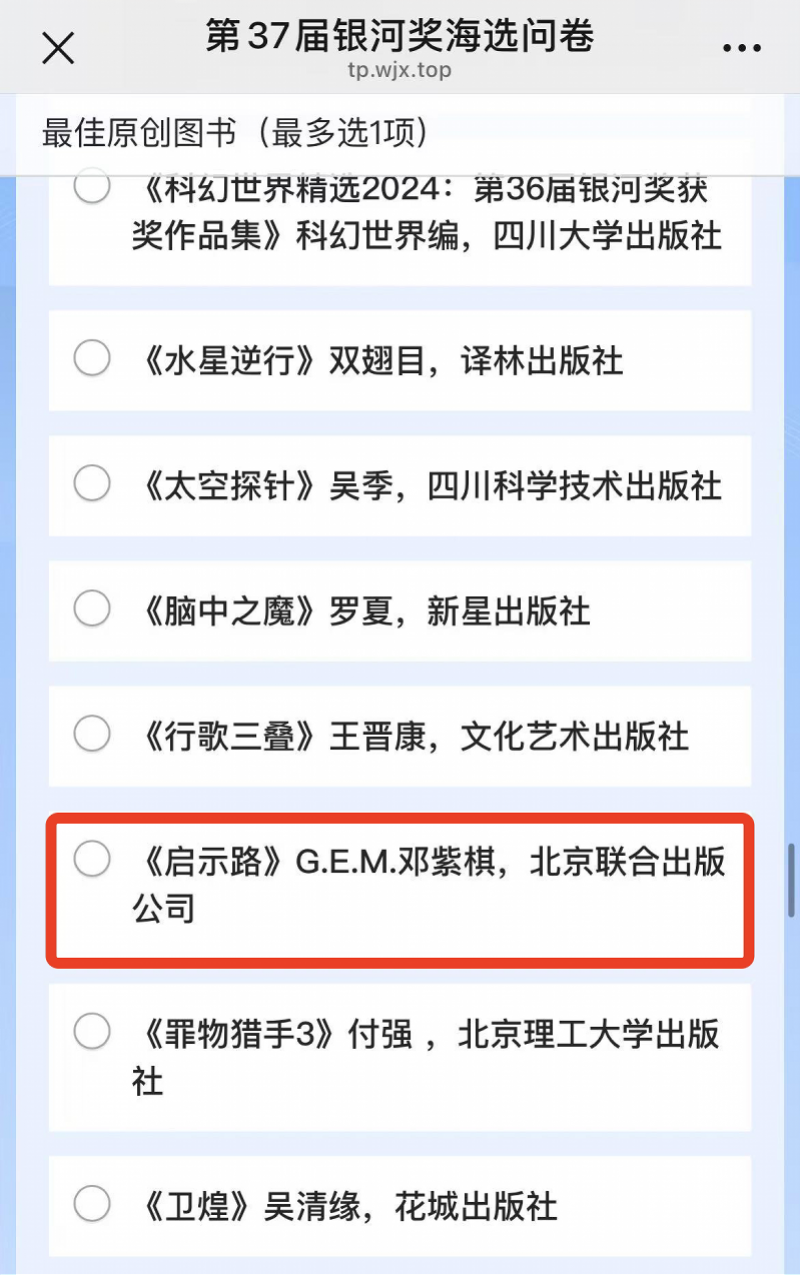The width and height of the screenshot is (800, 1275).
Task: Choose 《太空探针》 by 吴季
Action: pos(92,484)
